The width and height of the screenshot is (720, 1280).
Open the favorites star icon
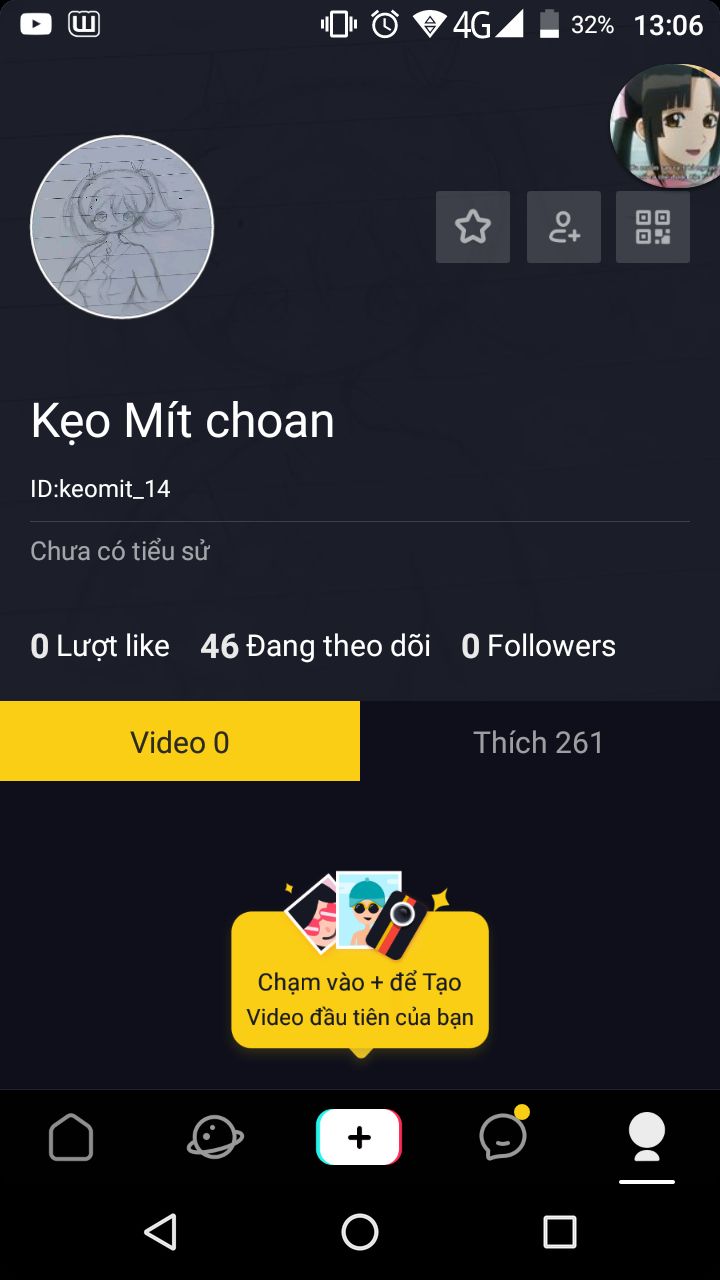click(x=473, y=227)
